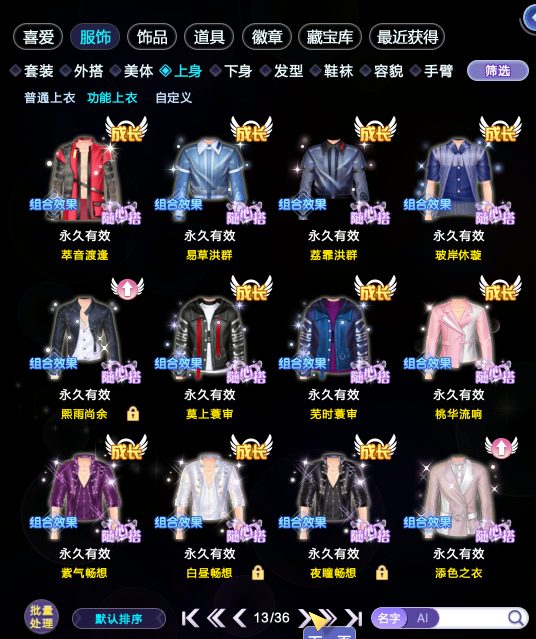The image size is (536, 639).
Task: Open the 徽章 tab
Action: (267, 37)
